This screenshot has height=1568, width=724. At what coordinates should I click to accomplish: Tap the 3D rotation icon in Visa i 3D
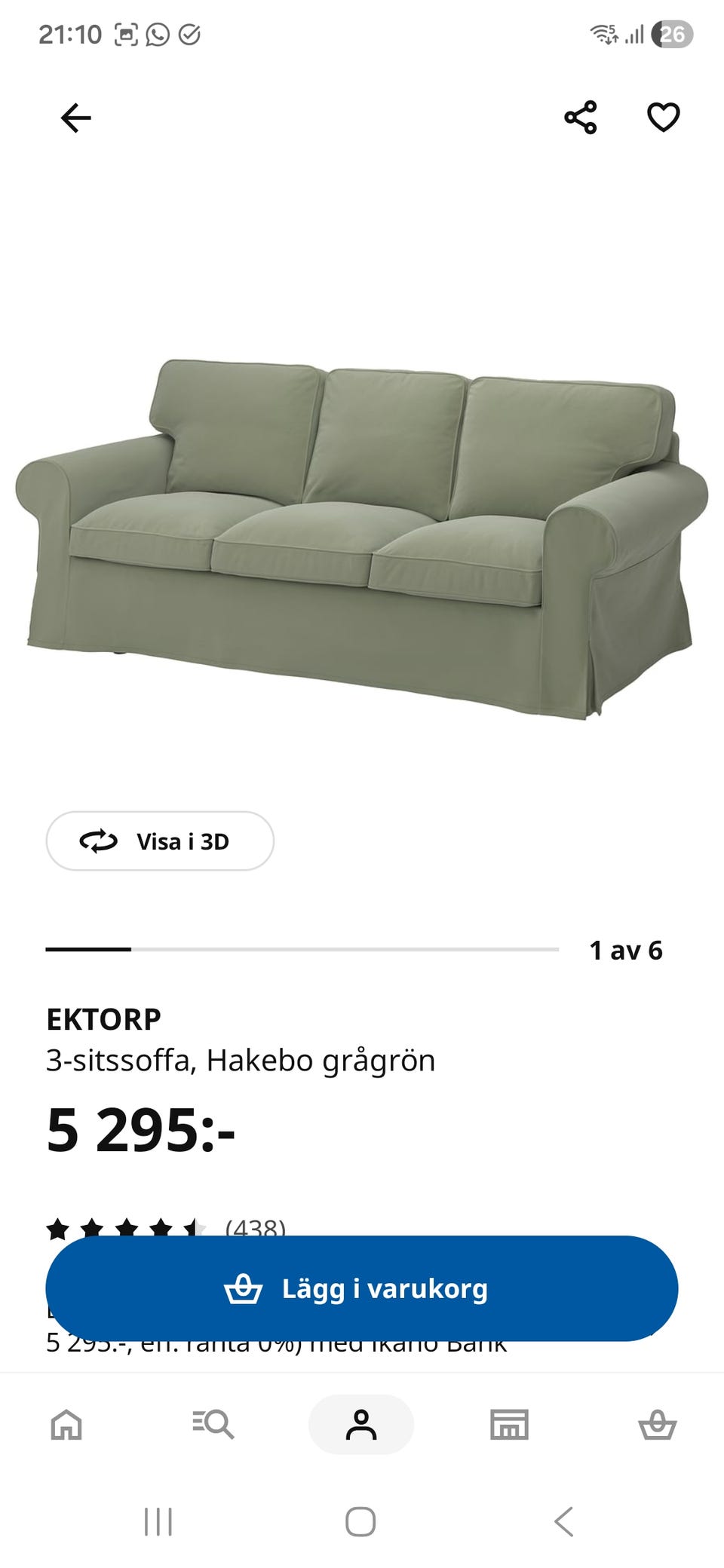click(x=98, y=841)
